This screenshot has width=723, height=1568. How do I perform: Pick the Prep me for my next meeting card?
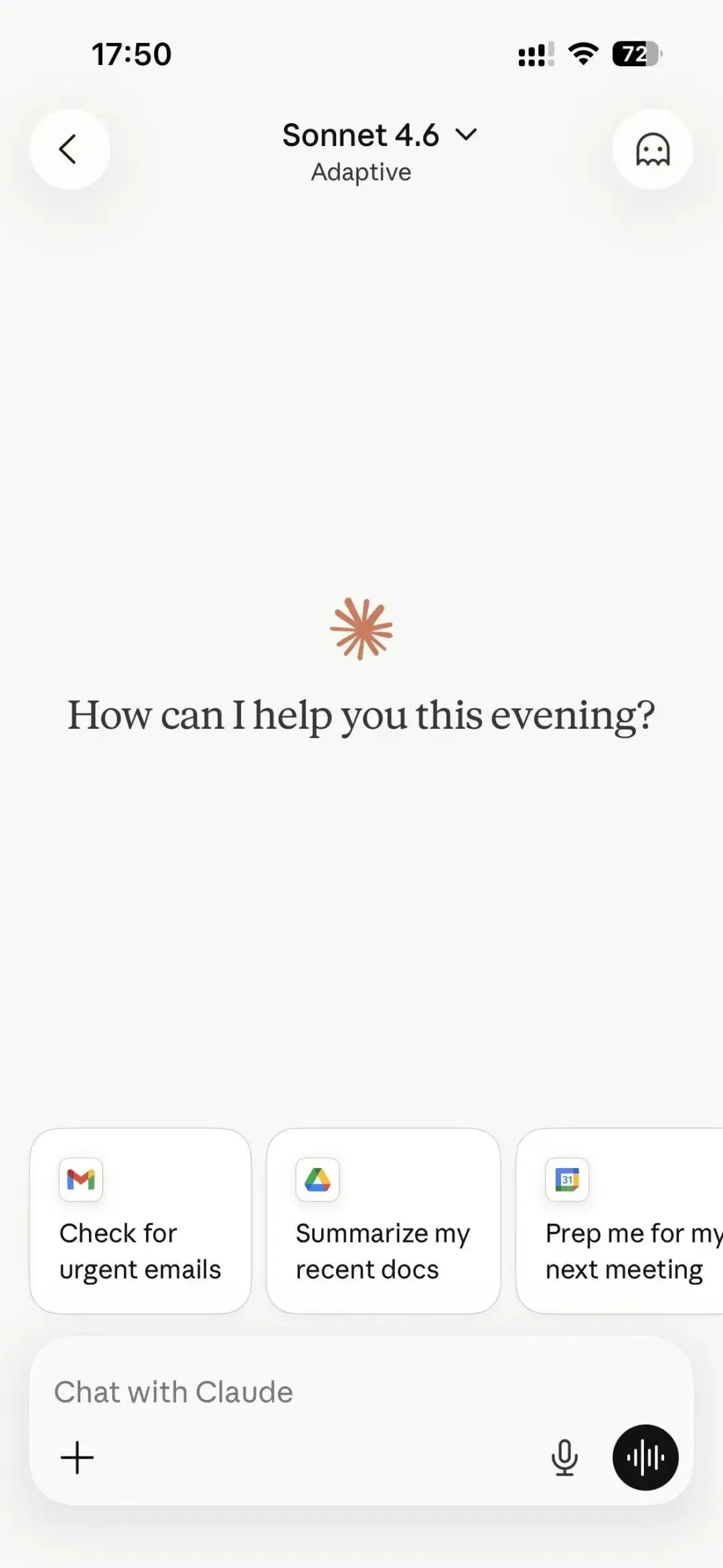620,1220
